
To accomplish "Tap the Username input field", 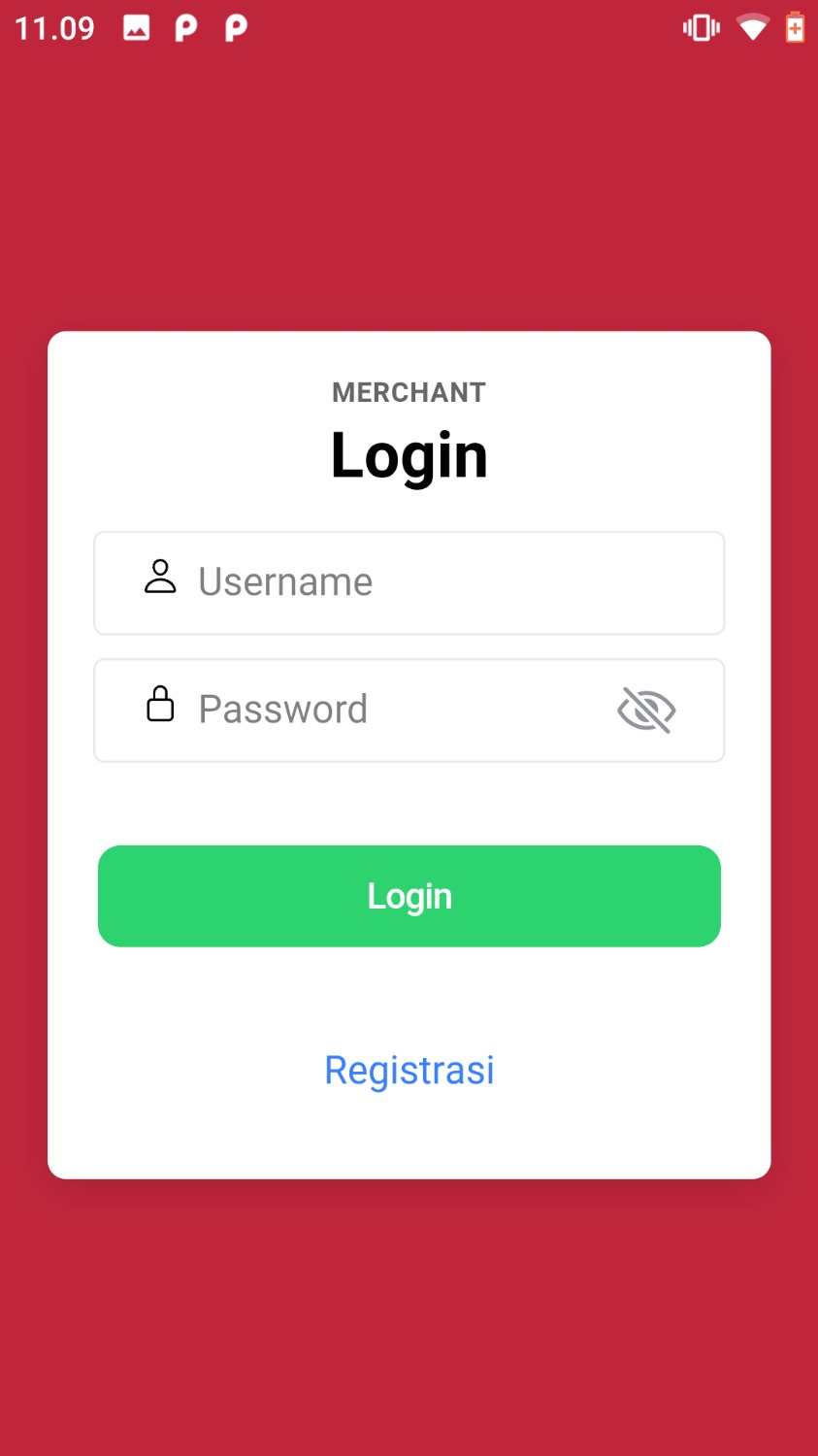I will pos(409,582).
